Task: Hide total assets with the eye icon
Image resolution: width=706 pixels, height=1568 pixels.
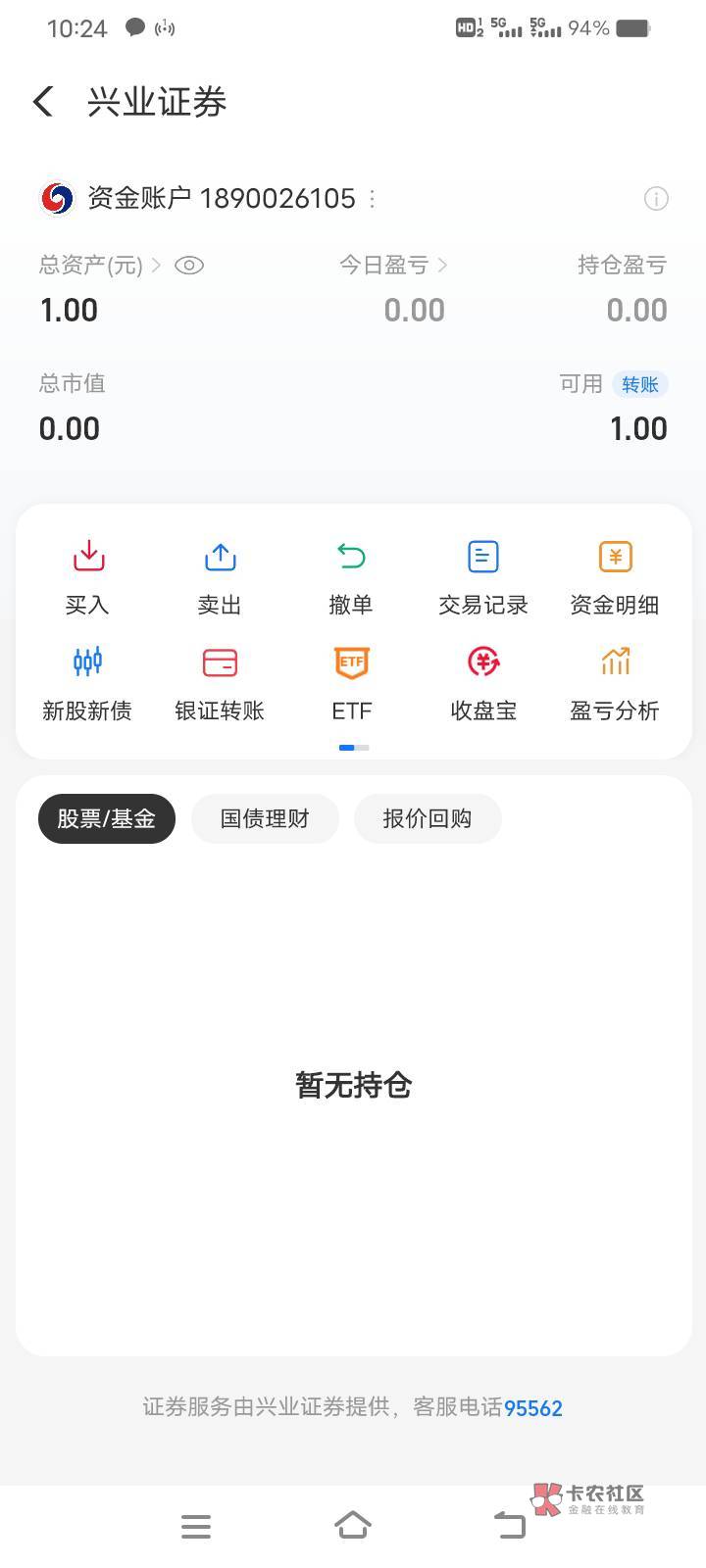Action: 189,266
